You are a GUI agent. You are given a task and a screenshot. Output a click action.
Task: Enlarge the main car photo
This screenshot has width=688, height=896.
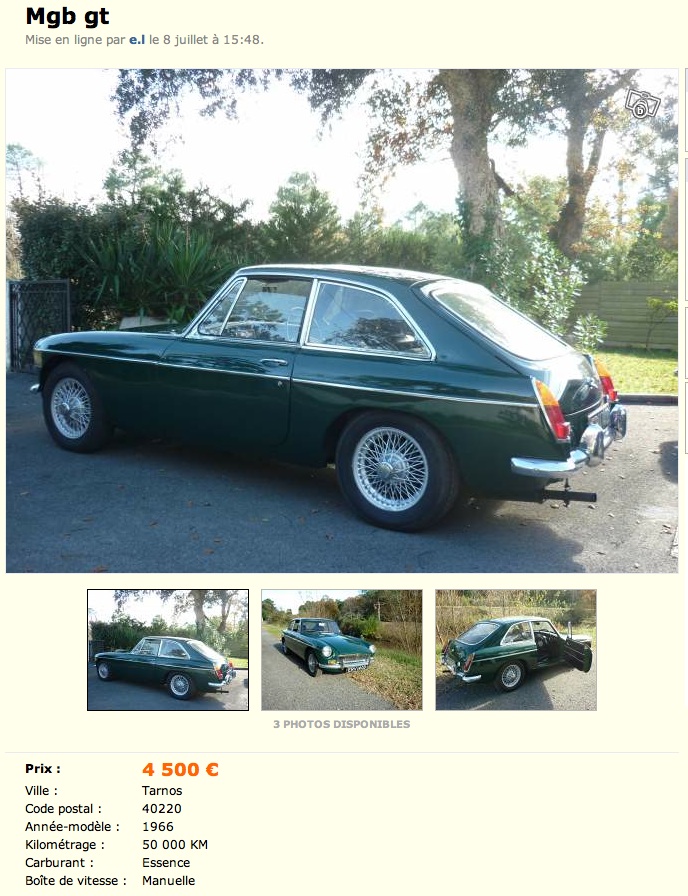(x=341, y=320)
